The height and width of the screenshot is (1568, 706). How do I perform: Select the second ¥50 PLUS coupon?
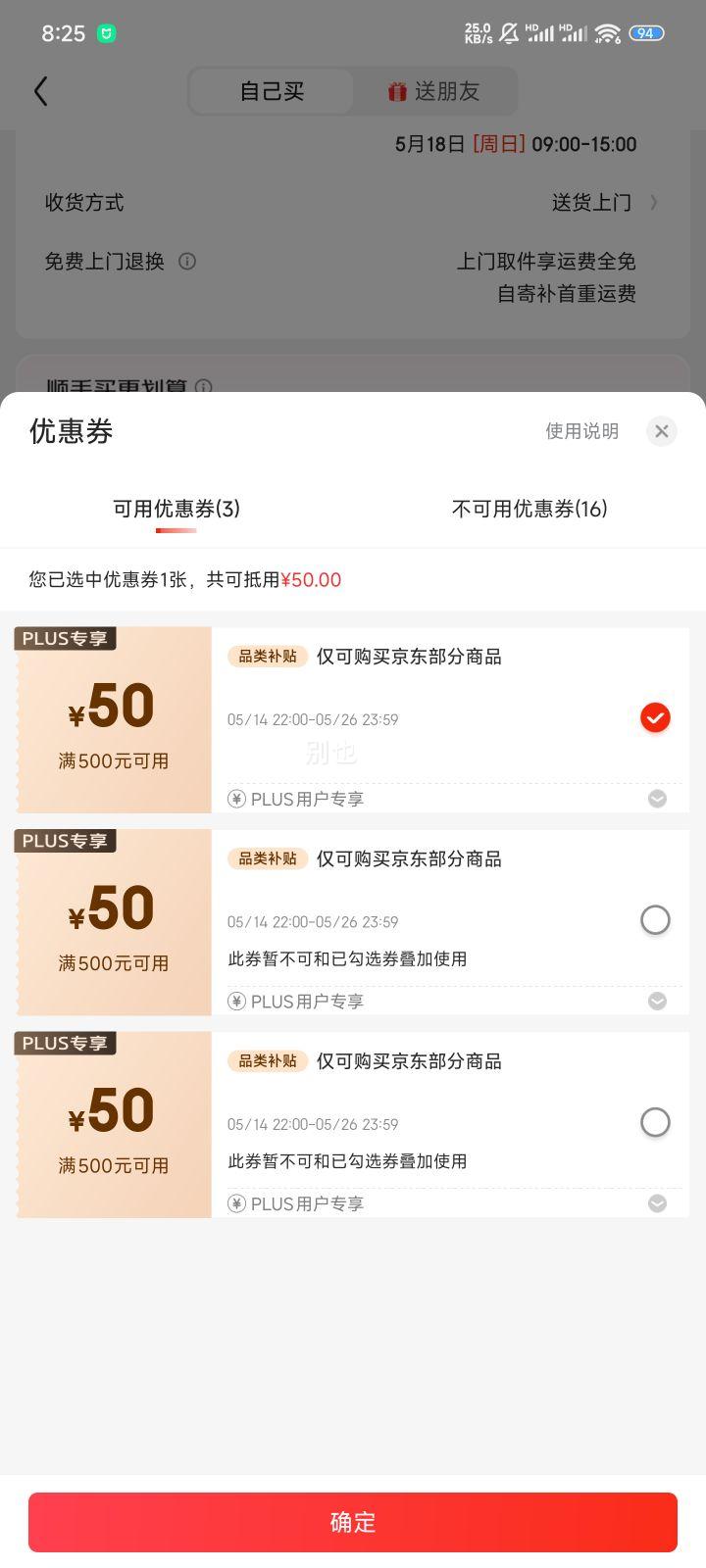pos(655,920)
